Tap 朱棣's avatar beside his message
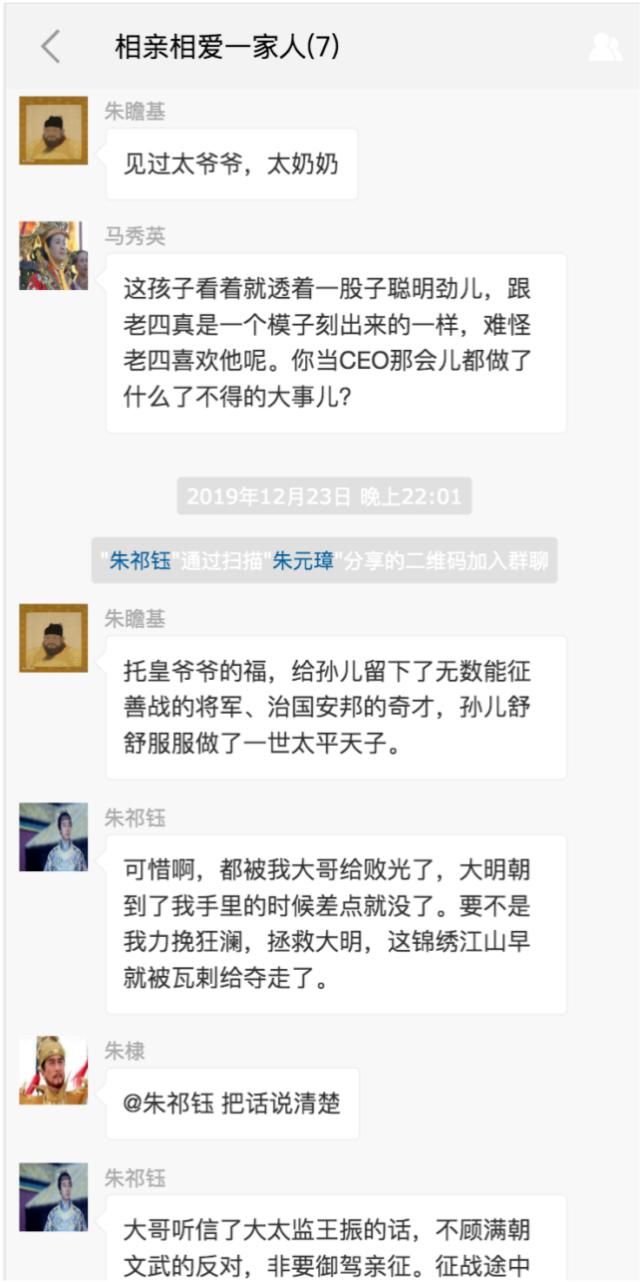This screenshot has height=1282, width=641. tap(53, 1070)
